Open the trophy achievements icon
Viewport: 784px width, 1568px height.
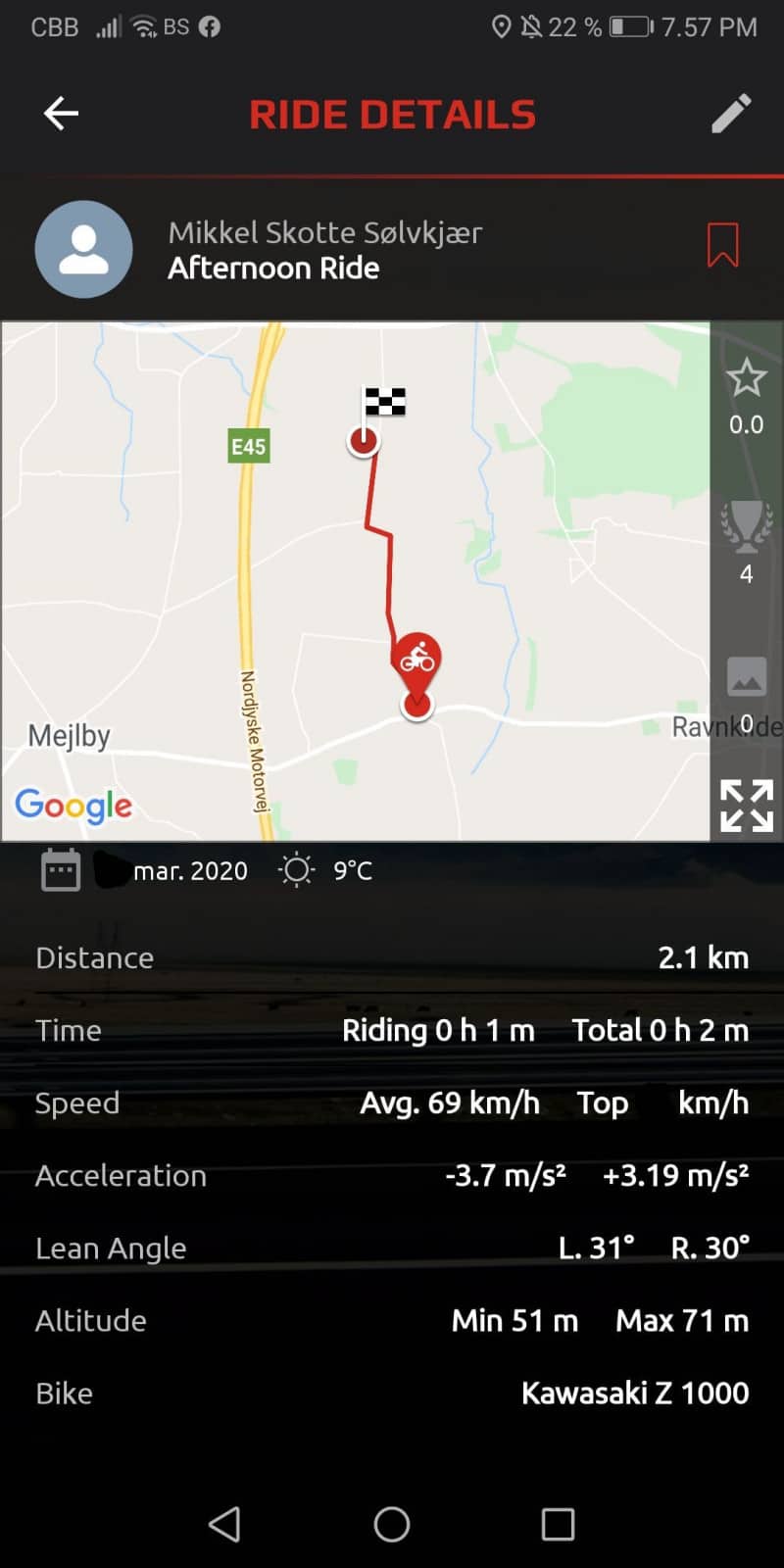(746, 526)
